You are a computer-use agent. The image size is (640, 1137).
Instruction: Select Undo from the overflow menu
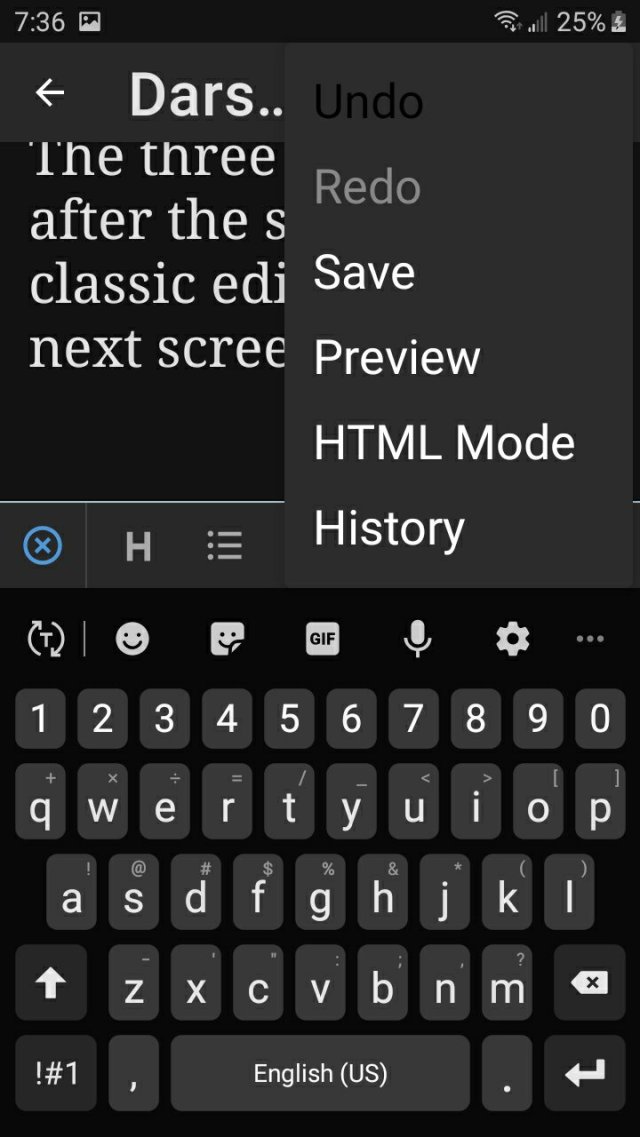tap(368, 102)
